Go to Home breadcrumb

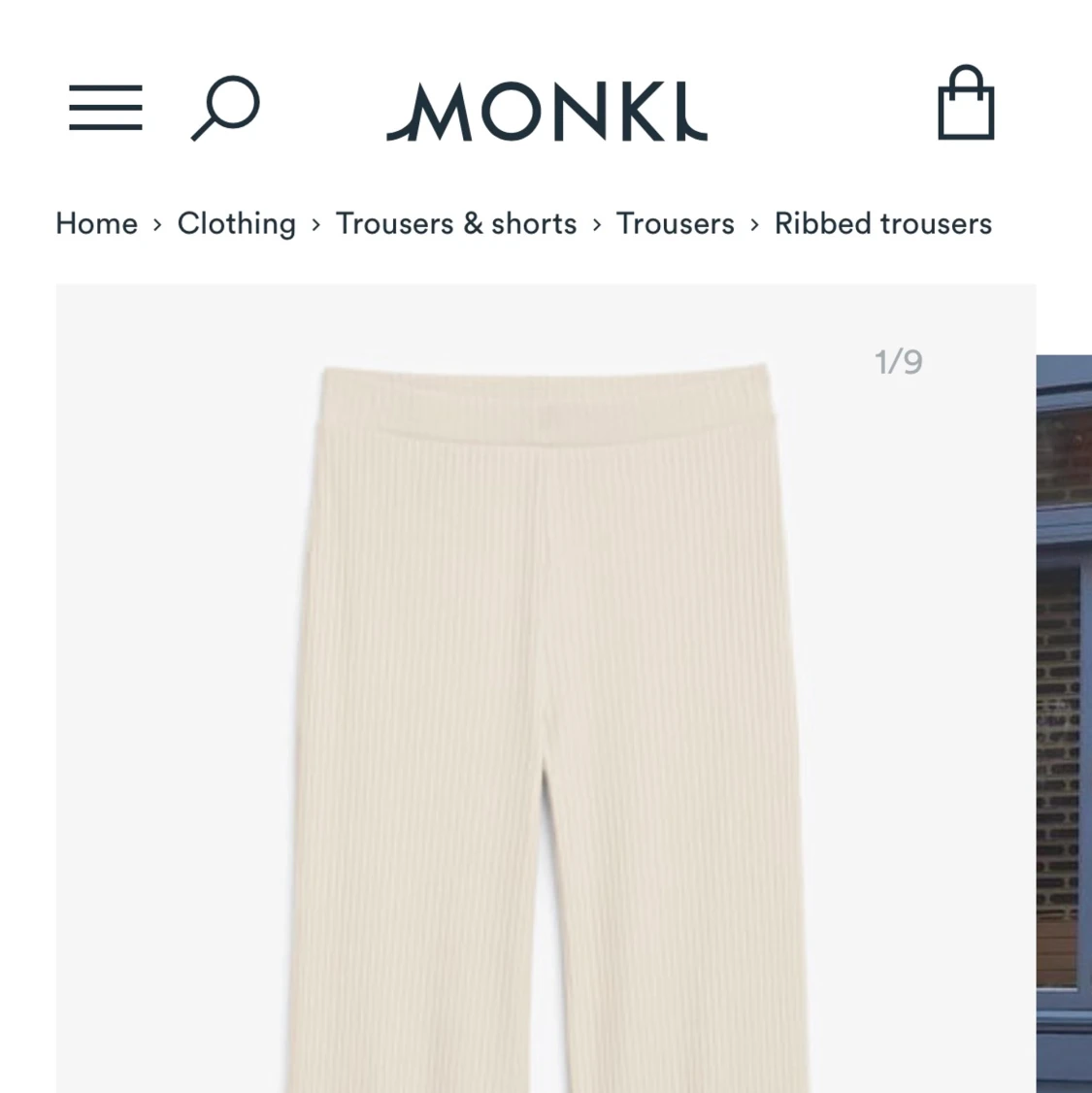click(96, 223)
